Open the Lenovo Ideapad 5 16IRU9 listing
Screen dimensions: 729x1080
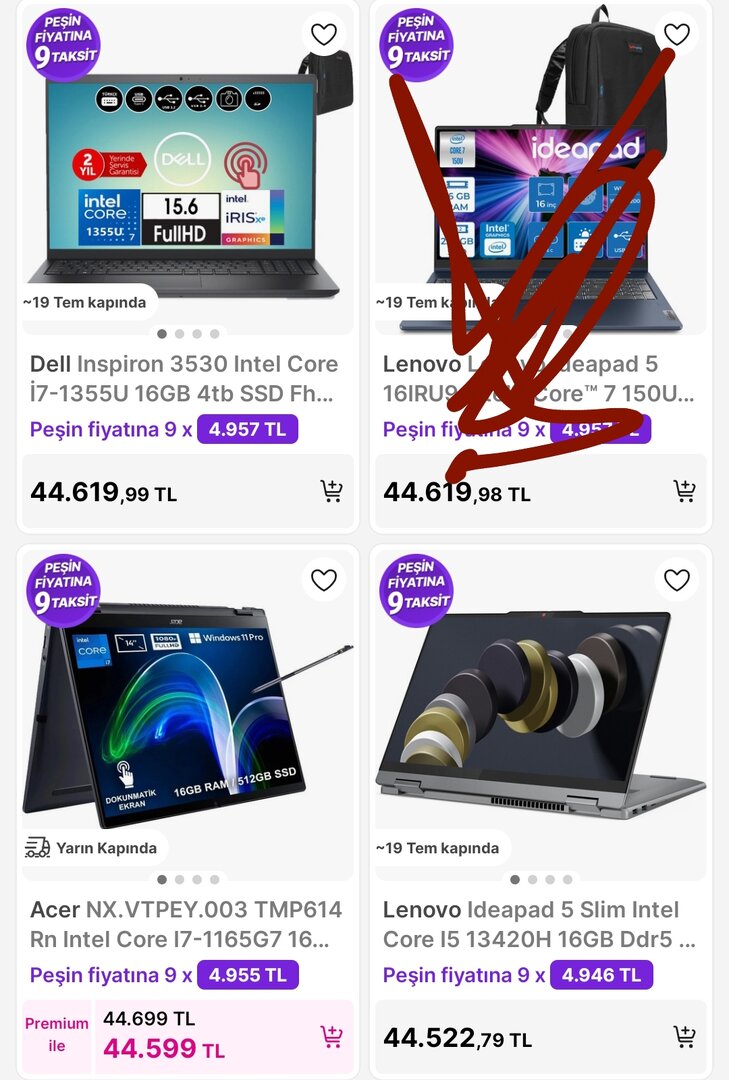pos(538,378)
